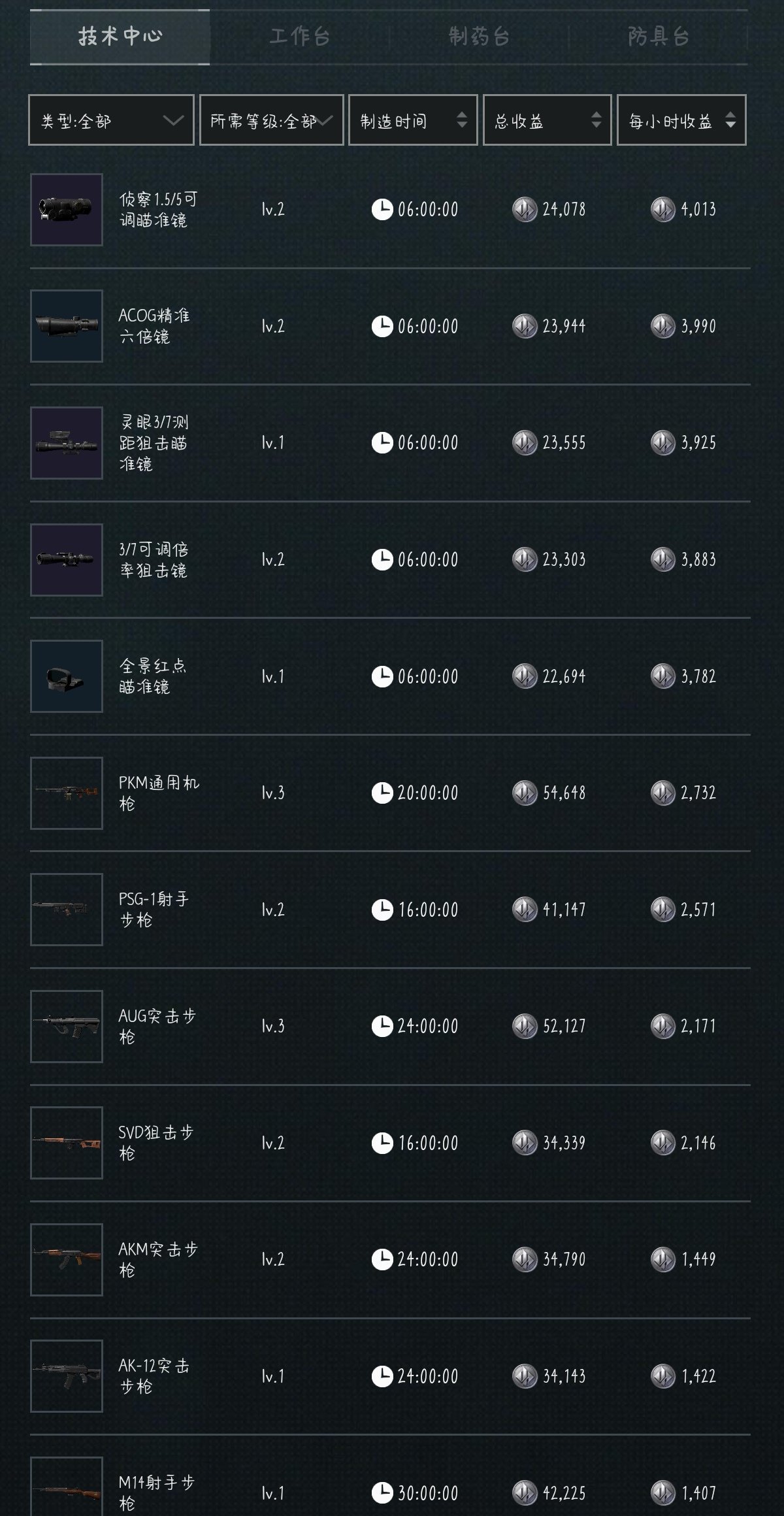Open the ACOG精准六倍镜 row
Image resolution: width=784 pixels, height=1516 pixels.
(x=390, y=326)
